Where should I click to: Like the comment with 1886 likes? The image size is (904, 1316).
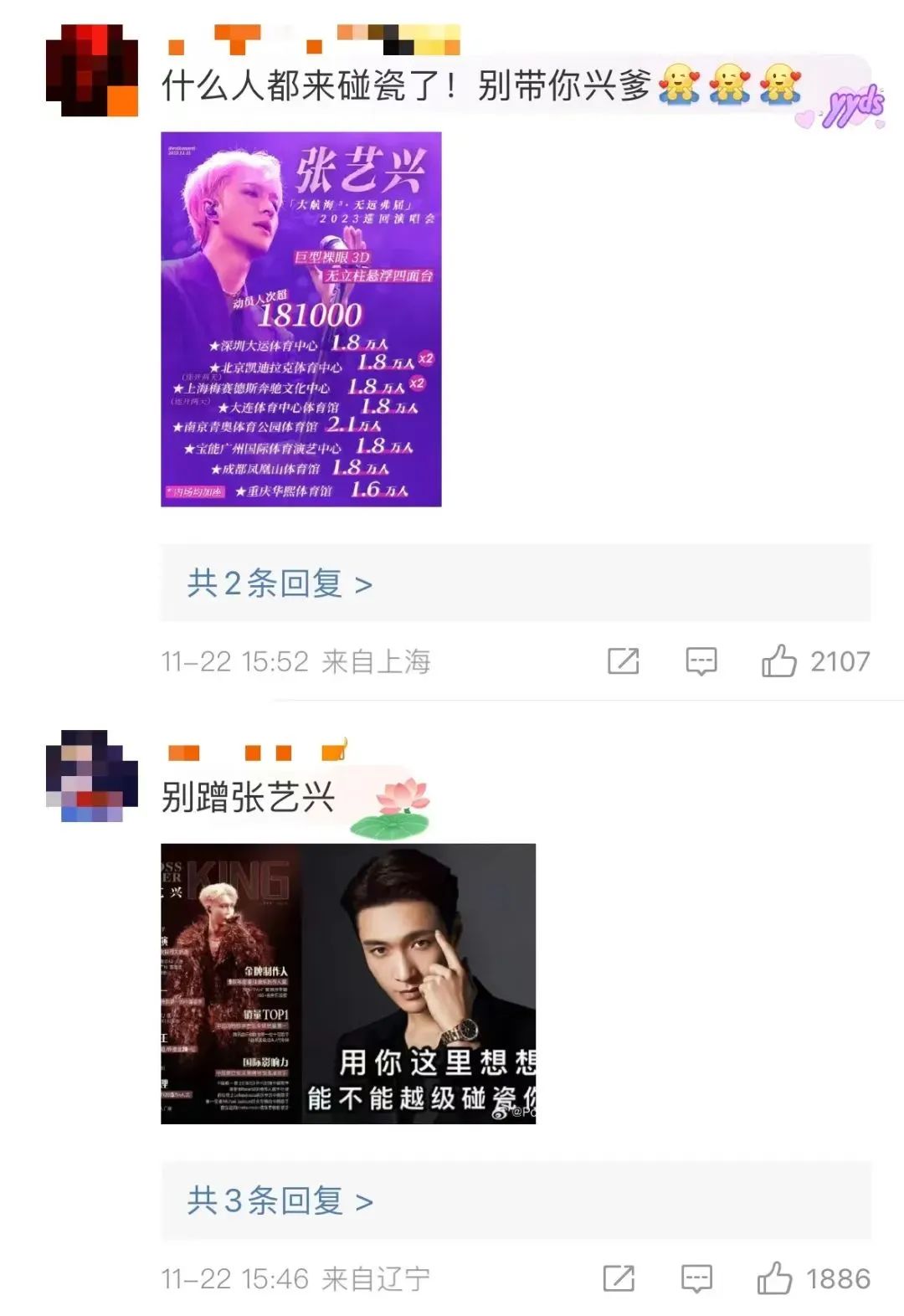coord(775,1278)
